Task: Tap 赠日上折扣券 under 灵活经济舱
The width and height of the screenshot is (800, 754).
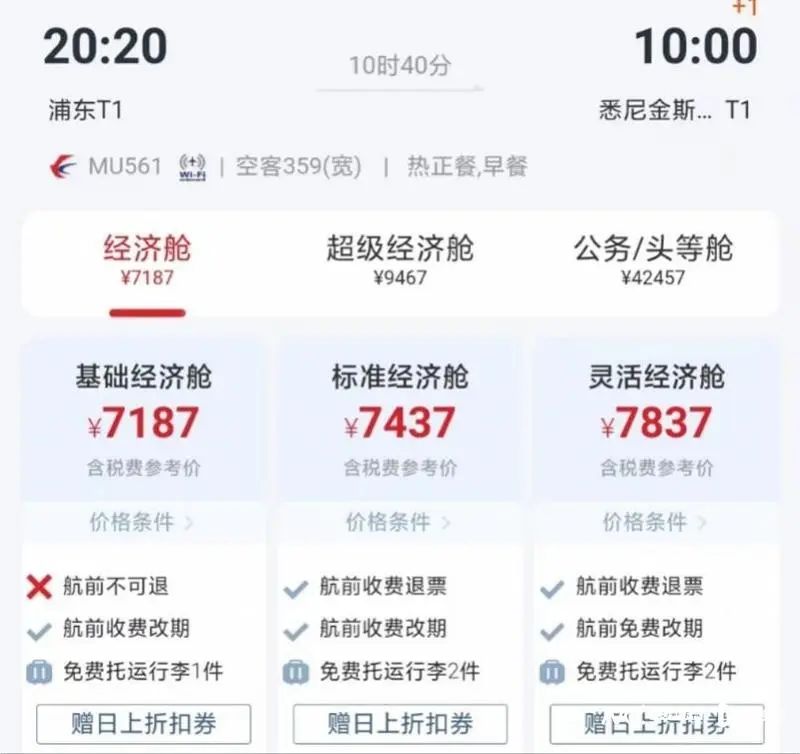Action: [x=656, y=723]
